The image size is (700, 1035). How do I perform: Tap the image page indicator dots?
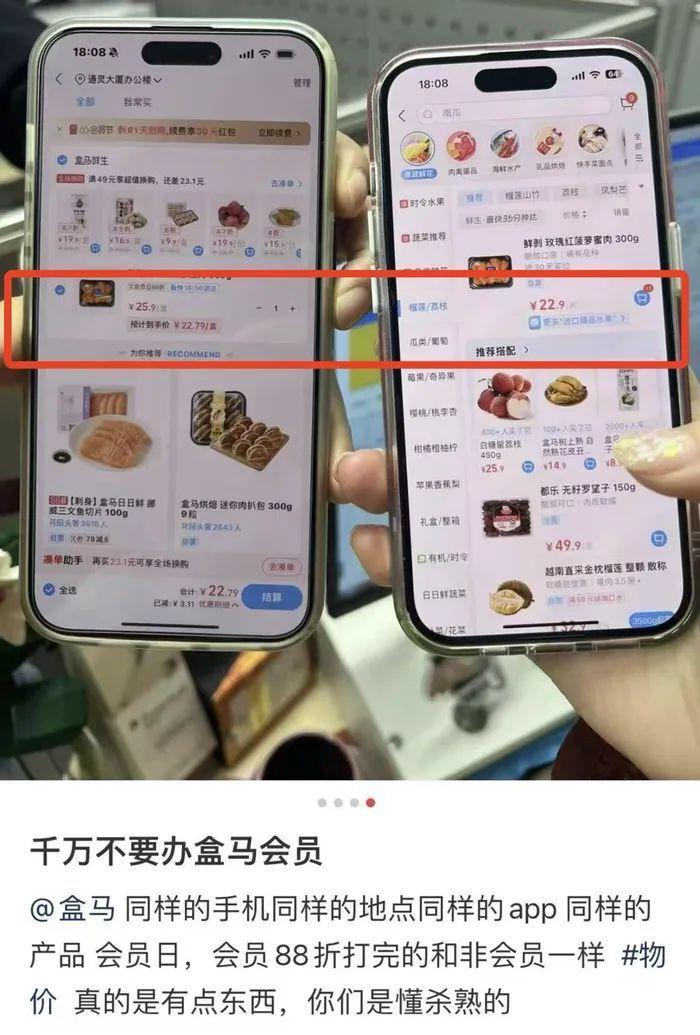click(346, 802)
